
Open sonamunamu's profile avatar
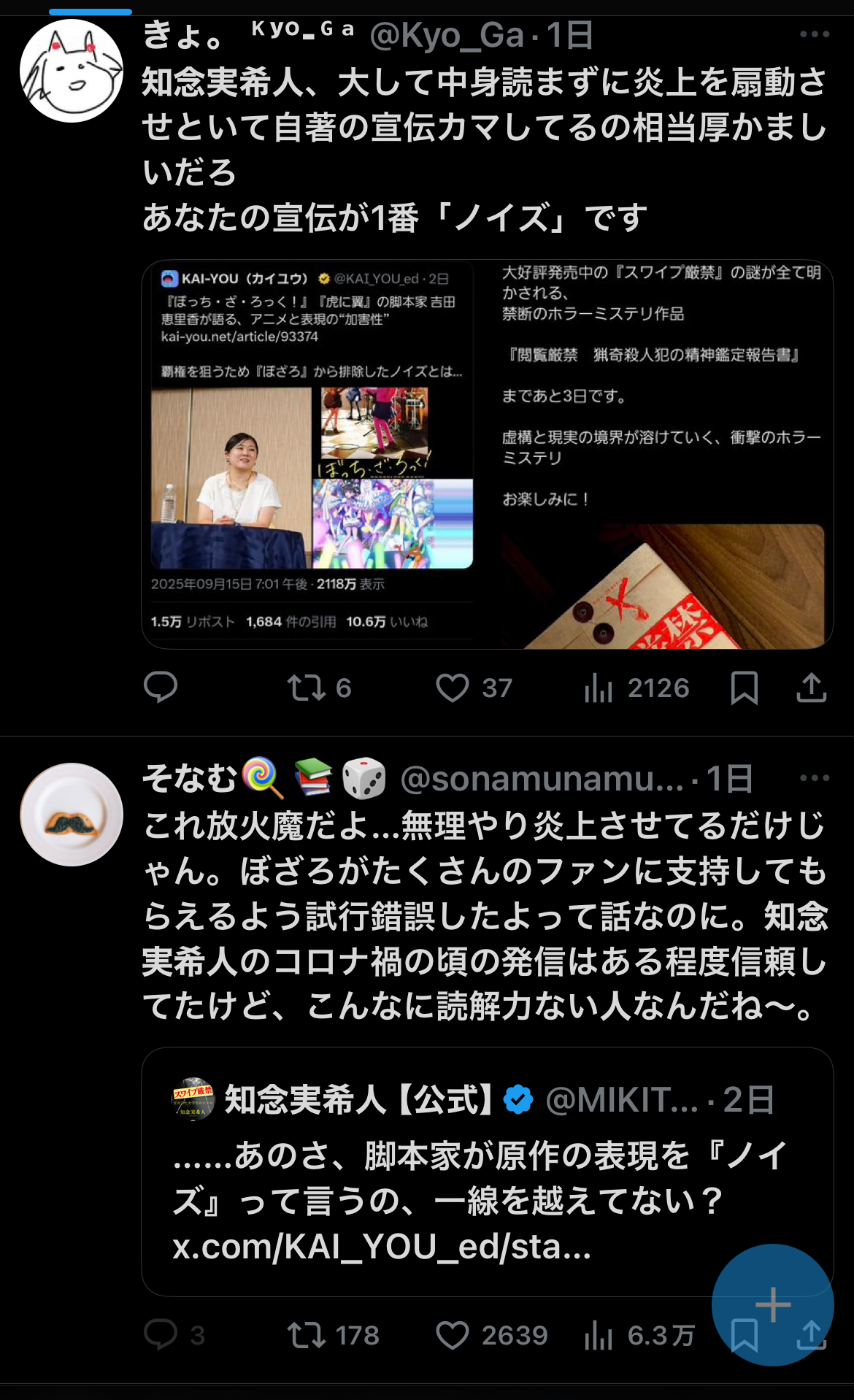click(x=72, y=815)
